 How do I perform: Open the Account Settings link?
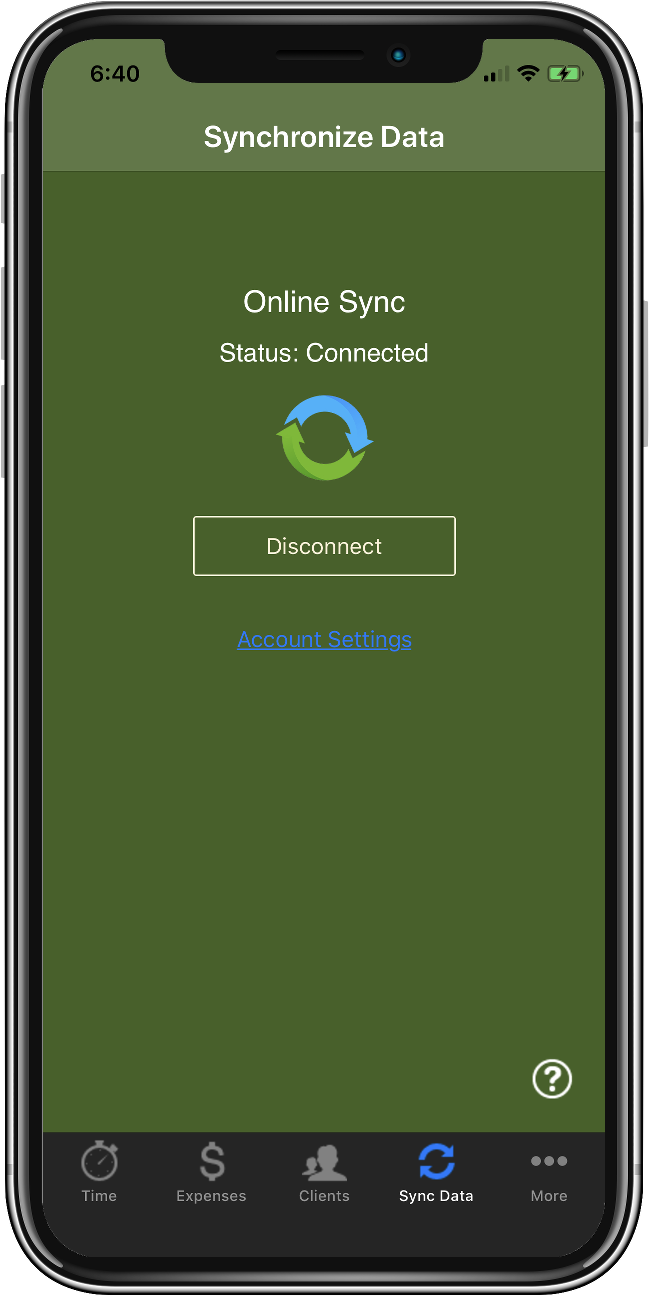click(324, 639)
